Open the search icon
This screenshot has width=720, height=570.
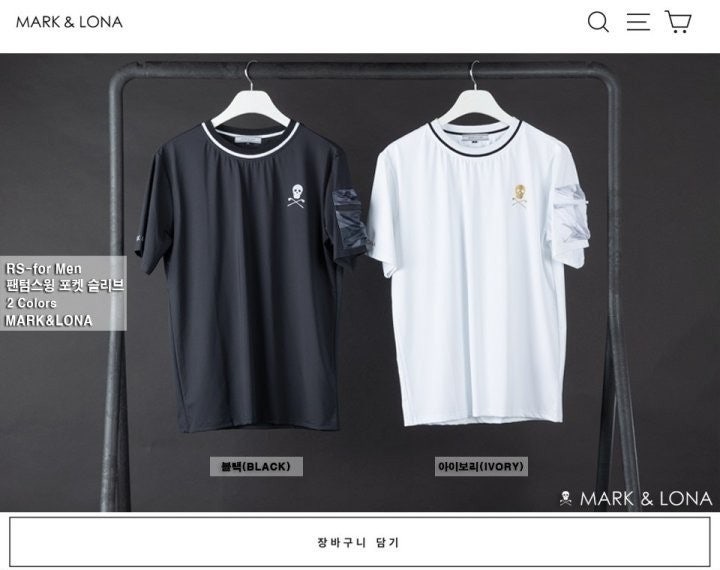click(598, 22)
